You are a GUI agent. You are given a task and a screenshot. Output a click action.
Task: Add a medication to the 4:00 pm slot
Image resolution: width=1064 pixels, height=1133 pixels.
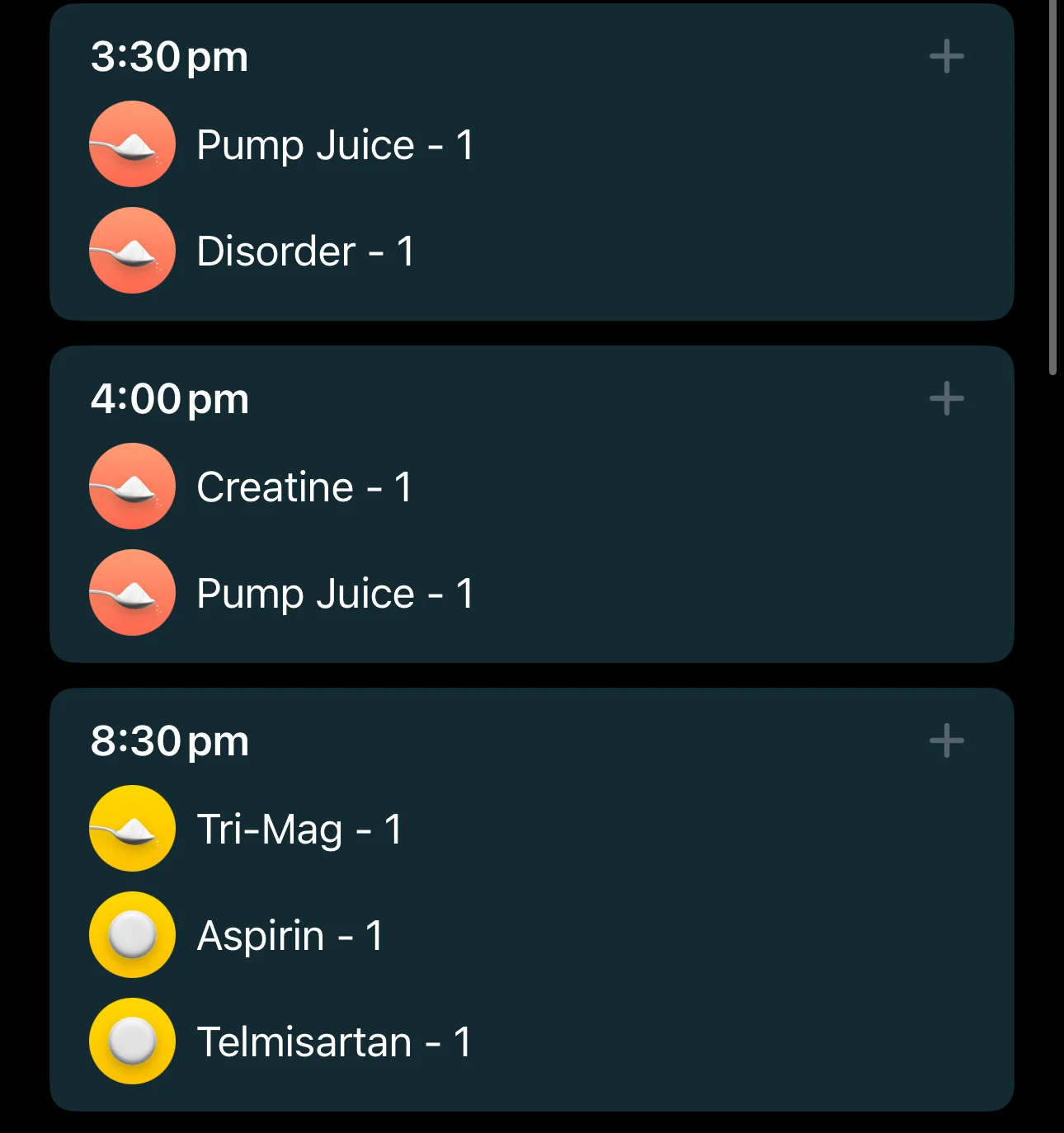[946, 399]
